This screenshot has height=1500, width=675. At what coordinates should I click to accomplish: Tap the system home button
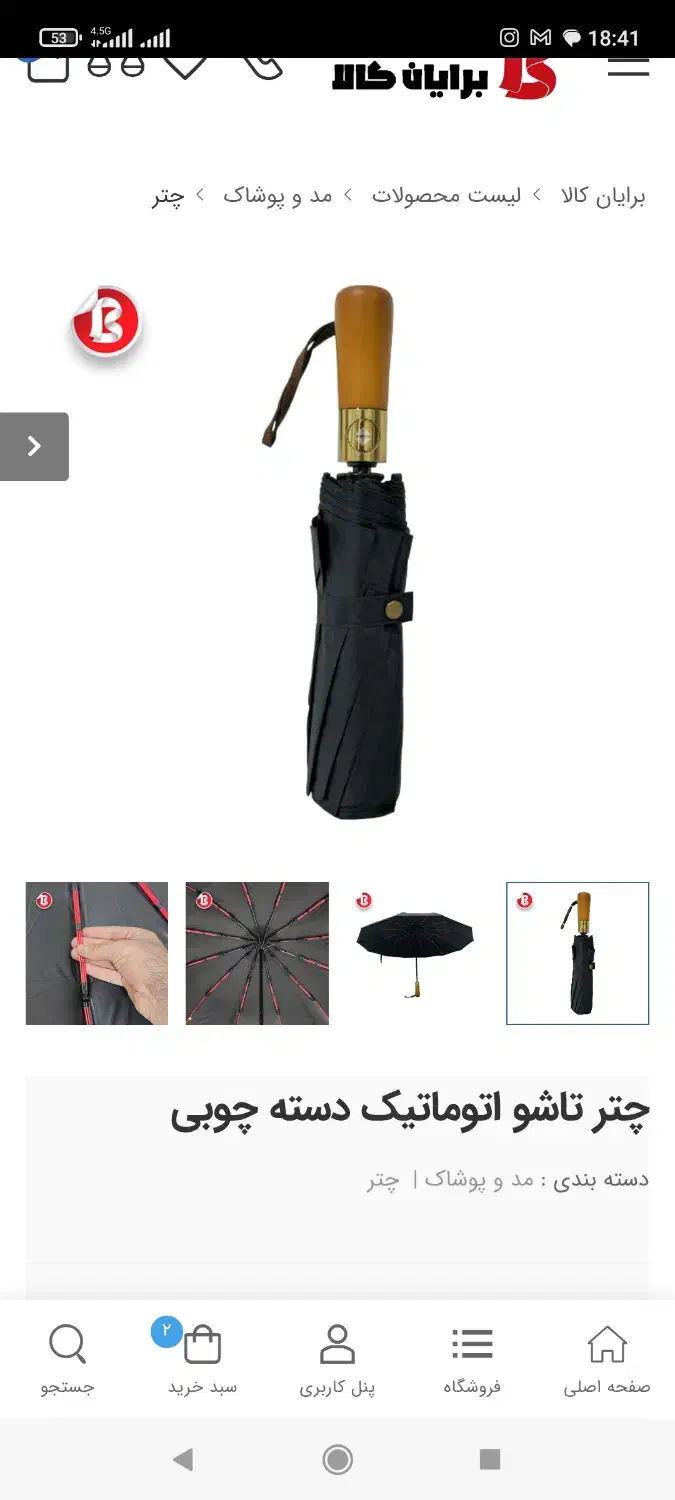337,1460
